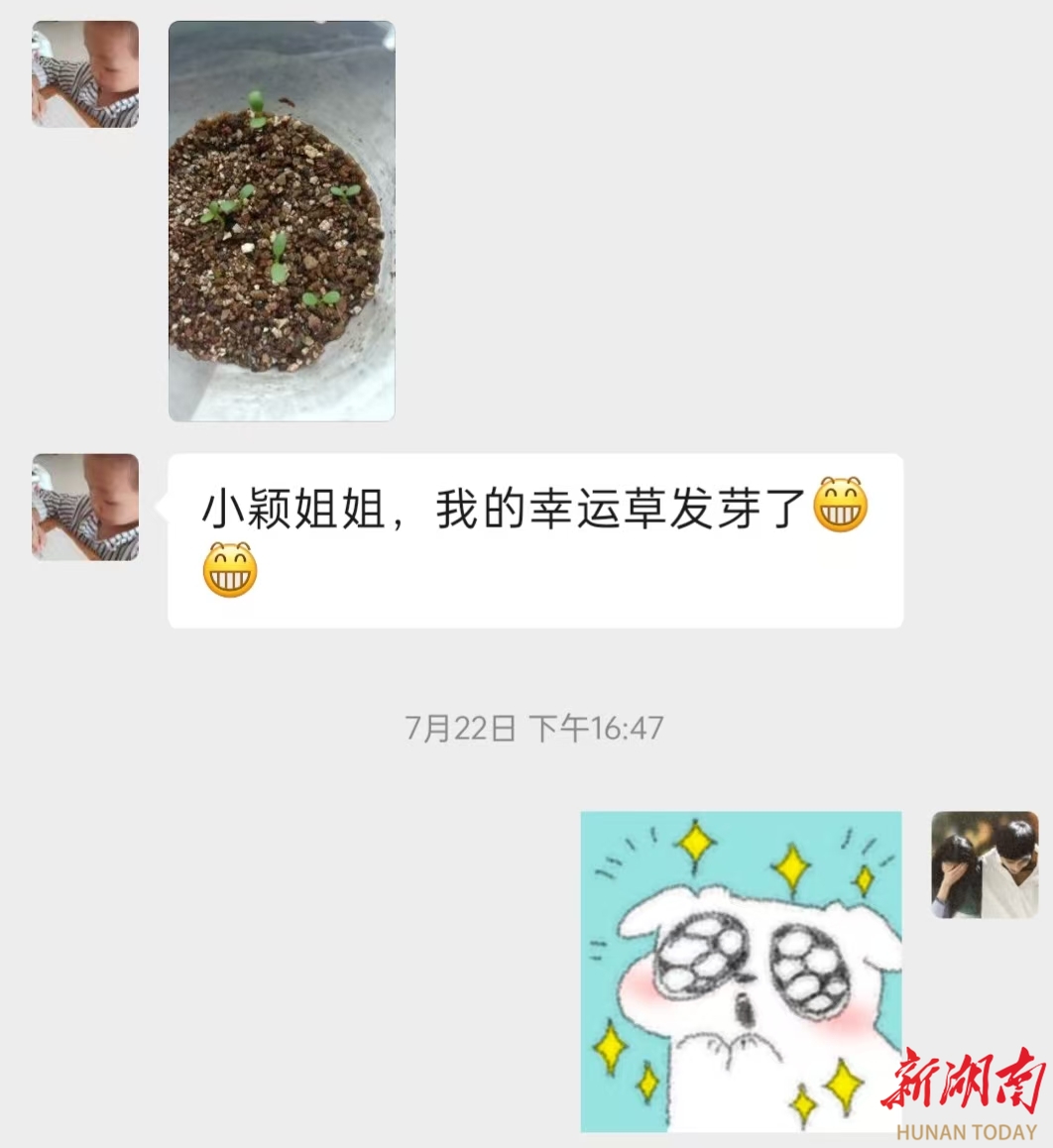
Task: Open sender's avatar beside the seedling photo
Action: coord(85,74)
